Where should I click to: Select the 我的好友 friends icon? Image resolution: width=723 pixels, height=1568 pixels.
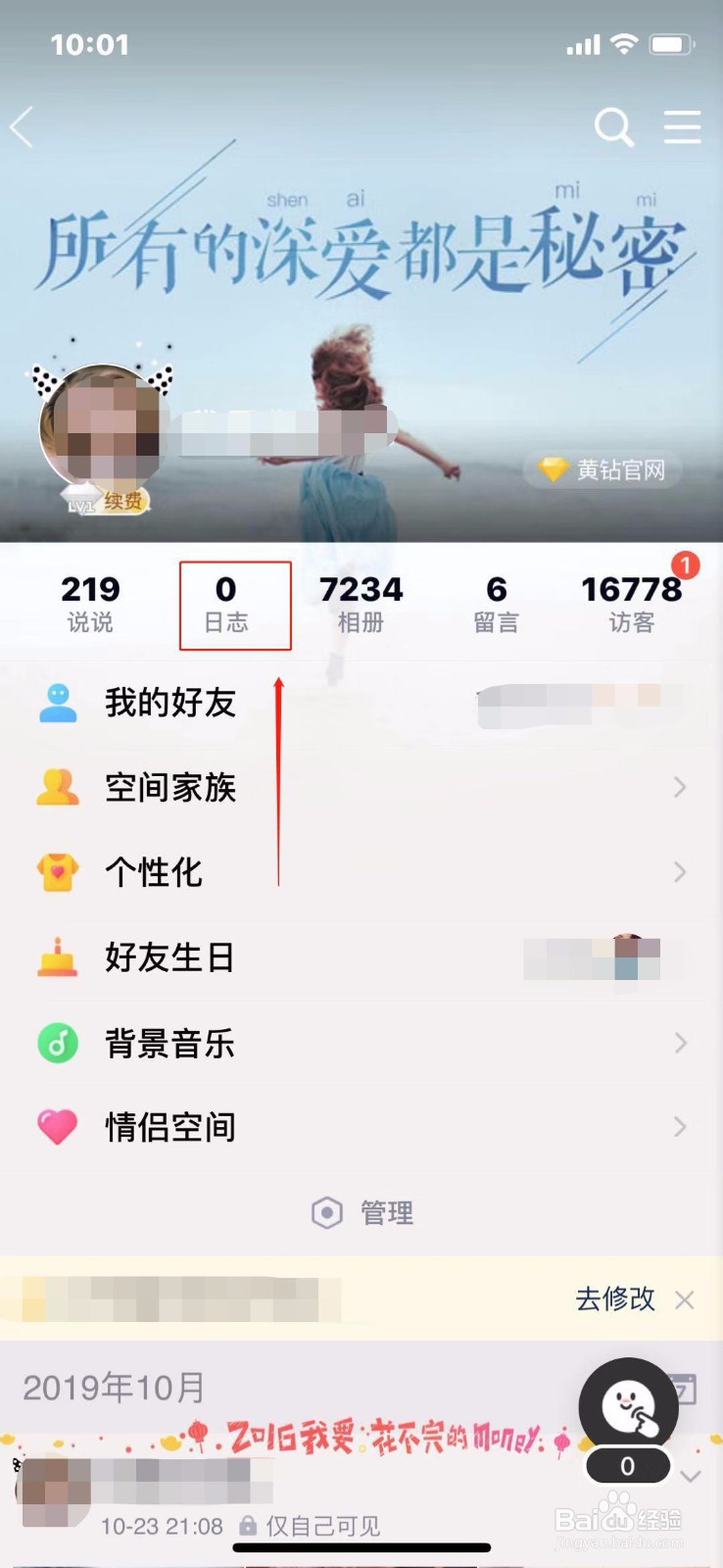[59, 702]
